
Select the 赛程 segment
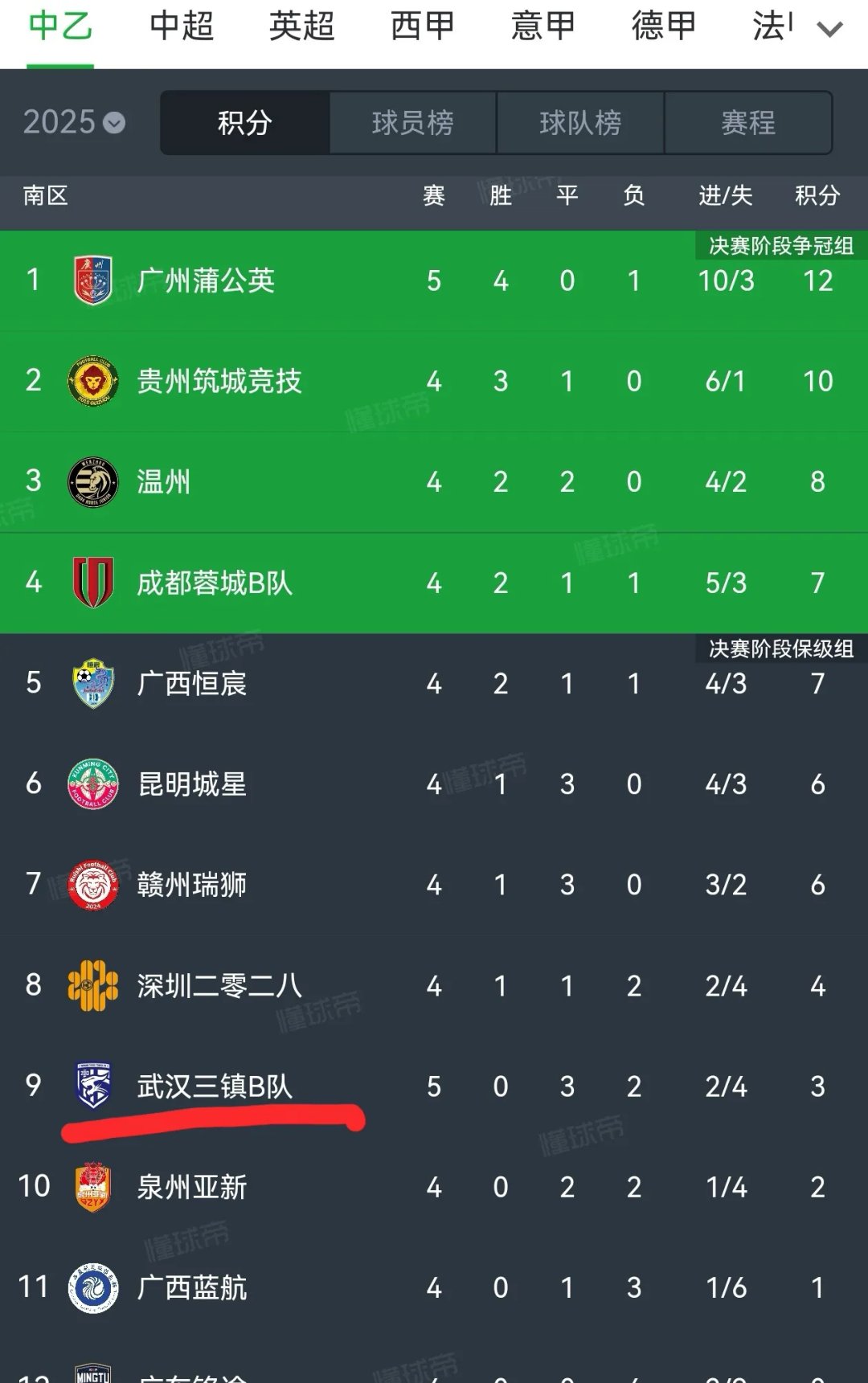point(747,123)
